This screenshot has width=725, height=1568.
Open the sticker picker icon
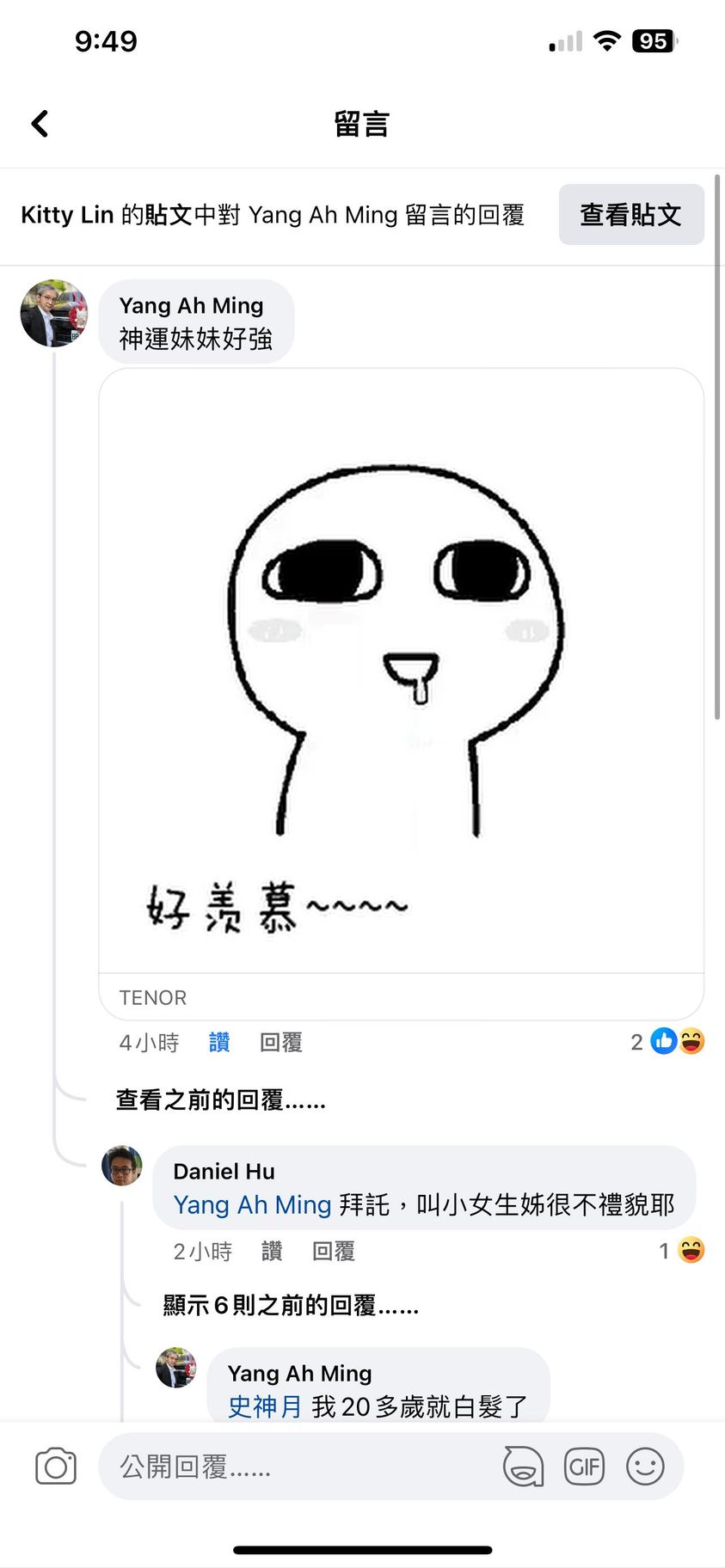coord(523,1467)
